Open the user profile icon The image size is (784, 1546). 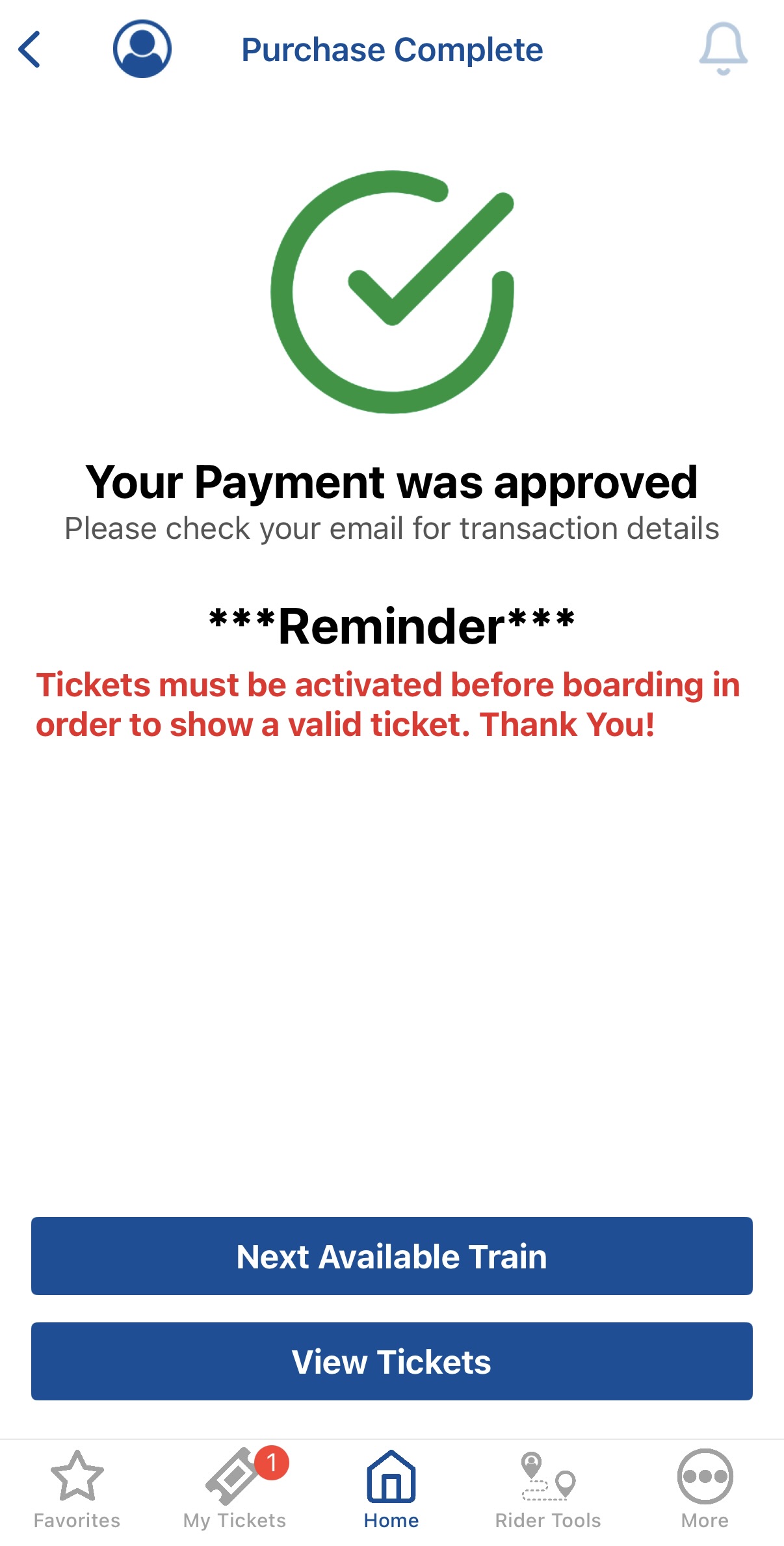[x=142, y=49]
